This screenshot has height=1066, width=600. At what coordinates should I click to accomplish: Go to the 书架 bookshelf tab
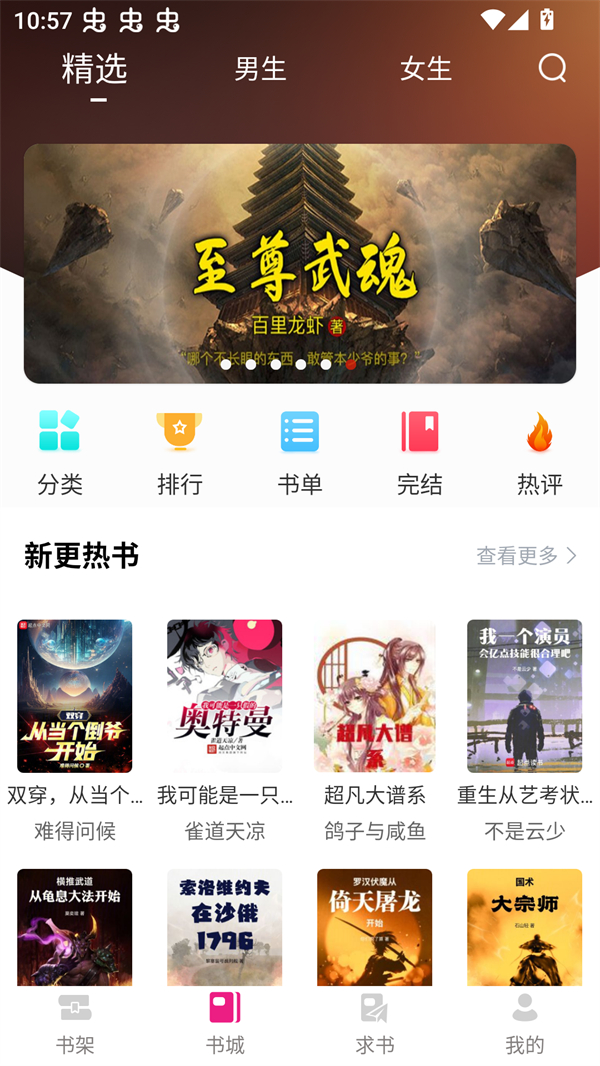[x=75, y=1024]
